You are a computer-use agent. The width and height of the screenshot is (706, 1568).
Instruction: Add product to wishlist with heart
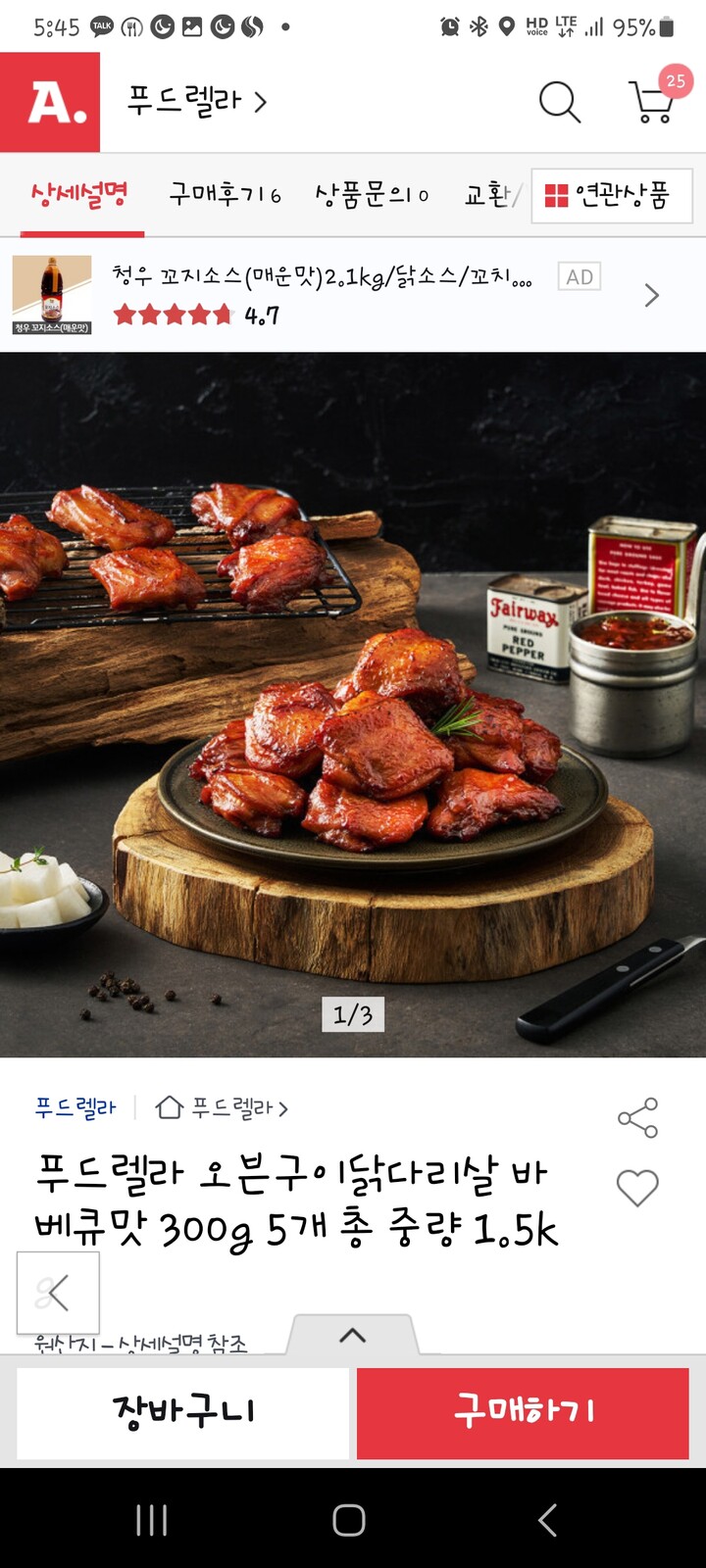click(x=637, y=1188)
